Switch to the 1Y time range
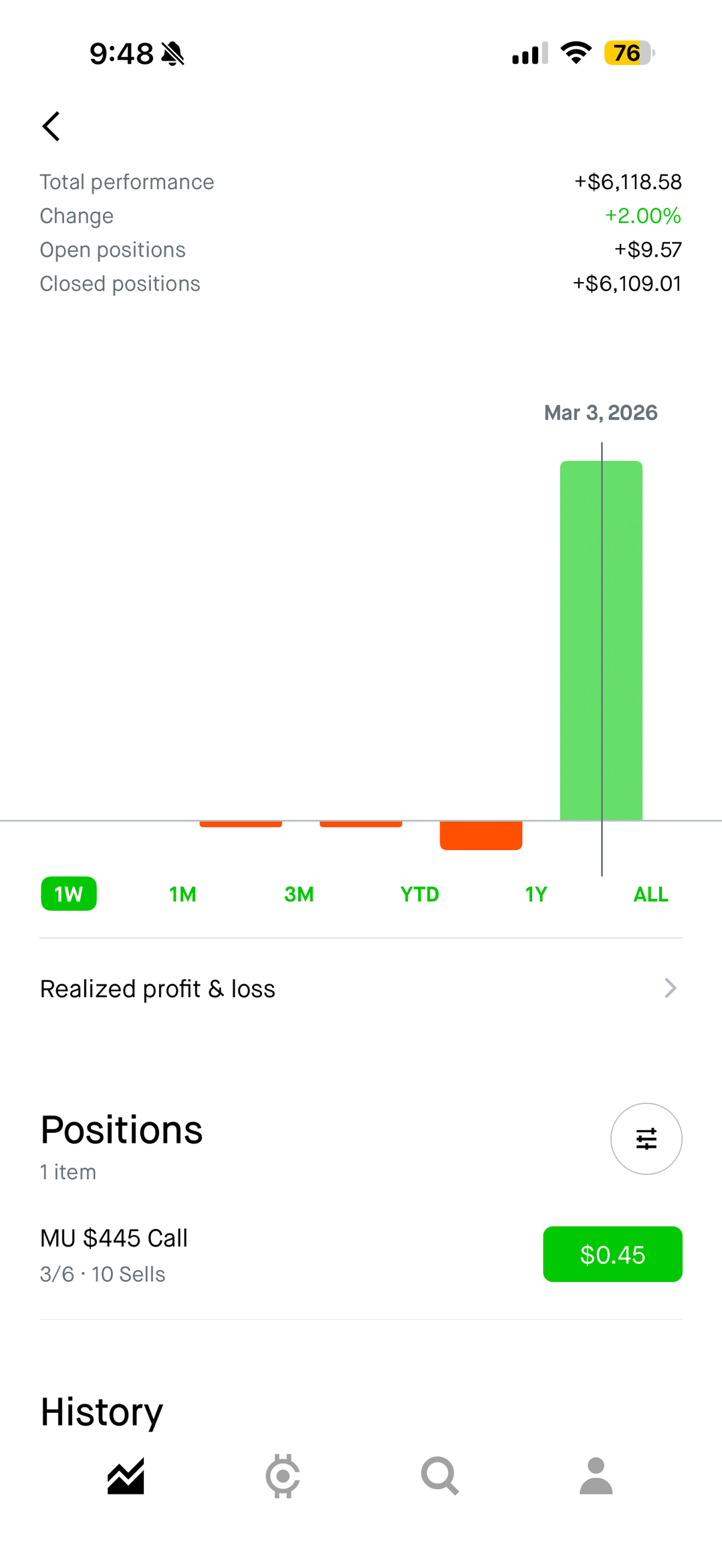 coord(536,894)
